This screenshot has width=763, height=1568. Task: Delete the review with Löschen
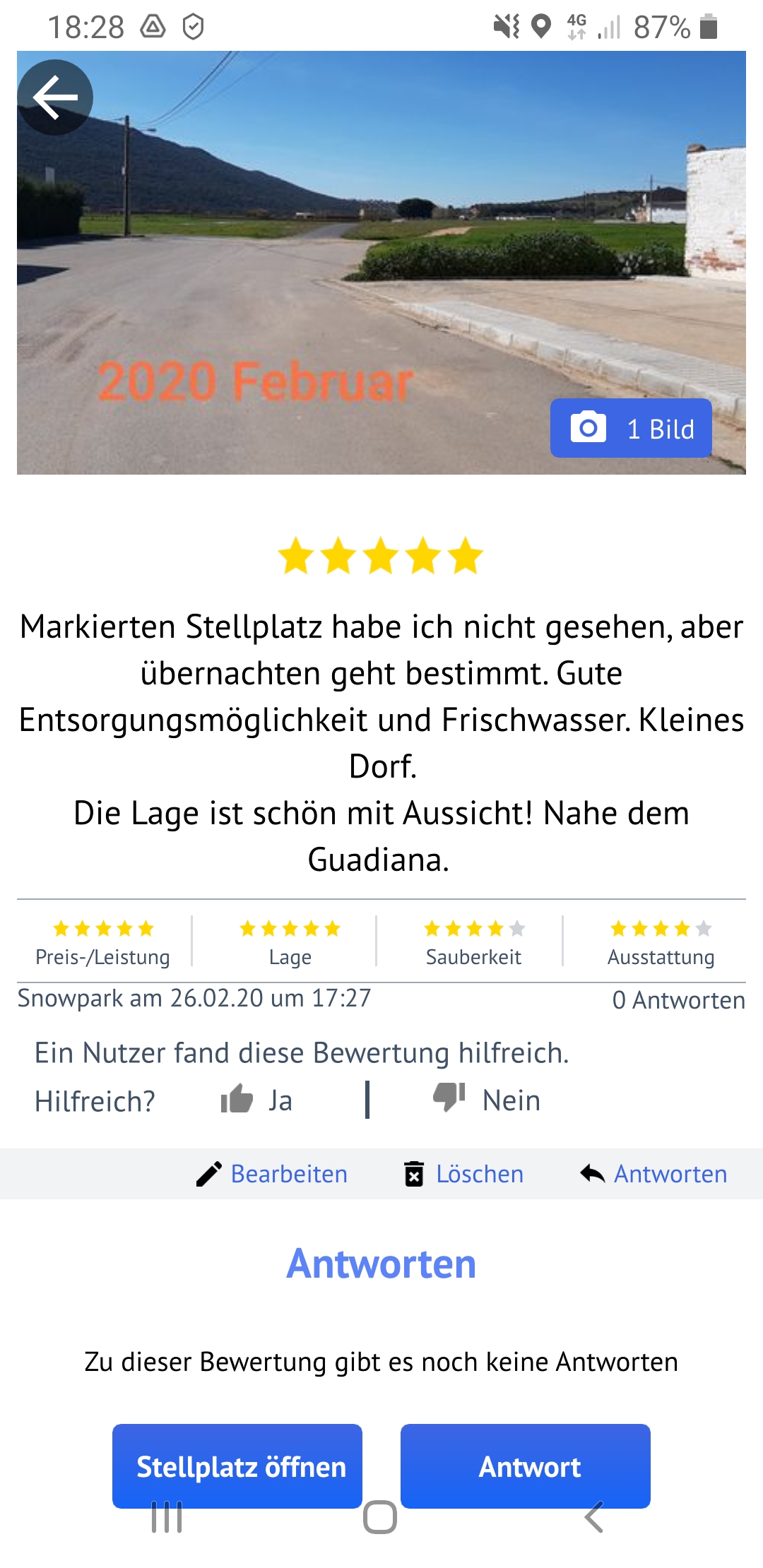click(463, 1174)
